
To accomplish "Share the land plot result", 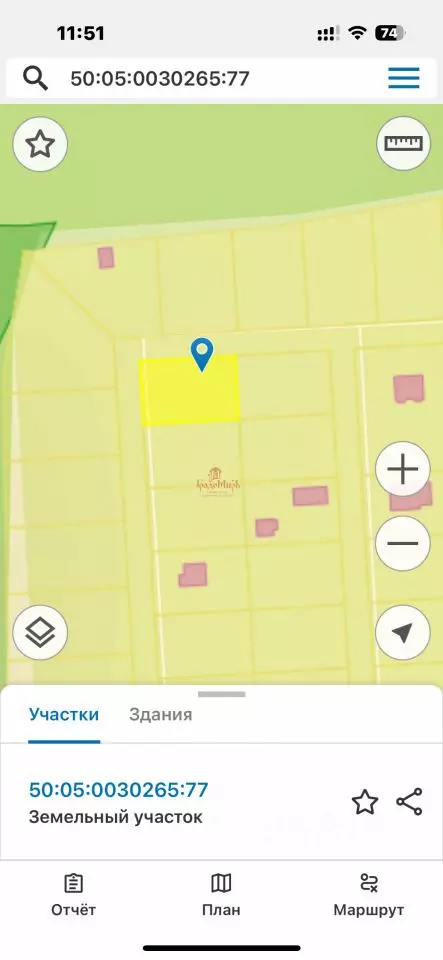I will point(409,802).
